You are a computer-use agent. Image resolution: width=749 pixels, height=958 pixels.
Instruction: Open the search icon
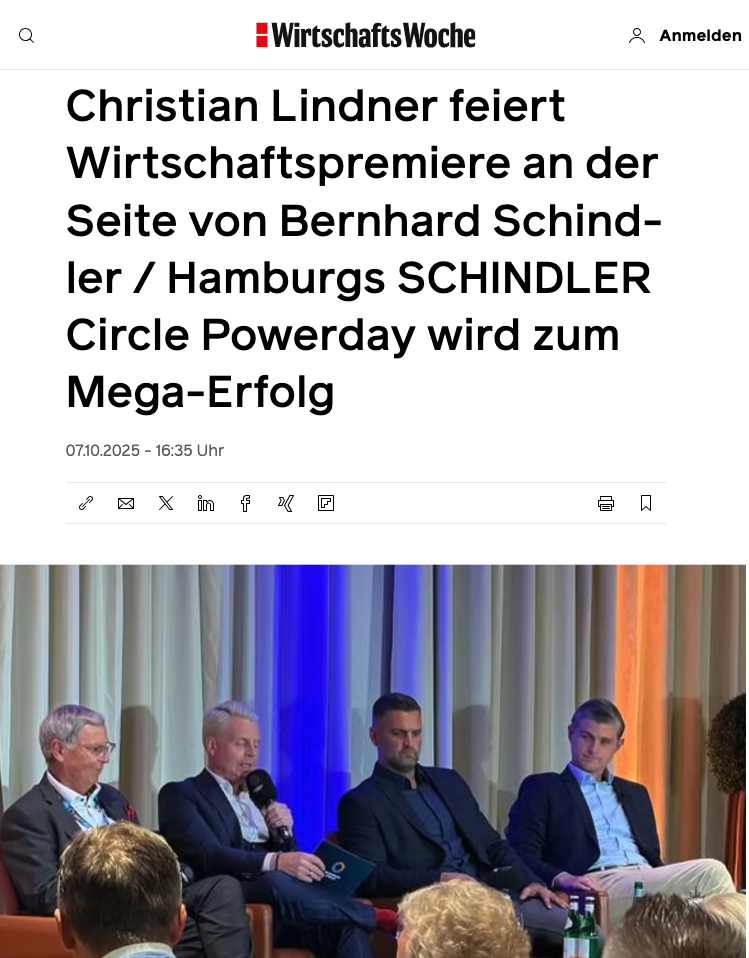(x=27, y=36)
